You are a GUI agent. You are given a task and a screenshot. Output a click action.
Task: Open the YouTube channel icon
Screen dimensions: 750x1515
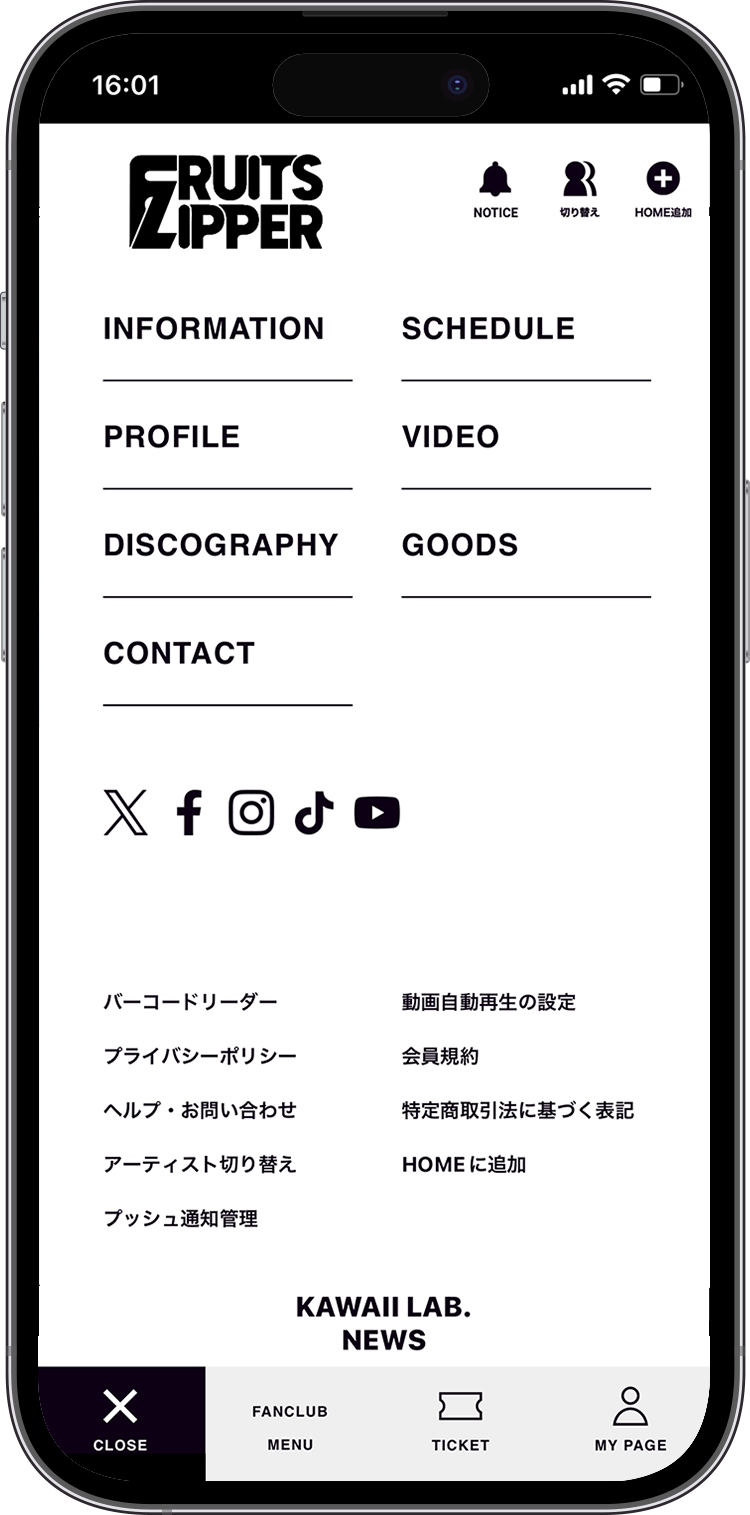point(377,812)
